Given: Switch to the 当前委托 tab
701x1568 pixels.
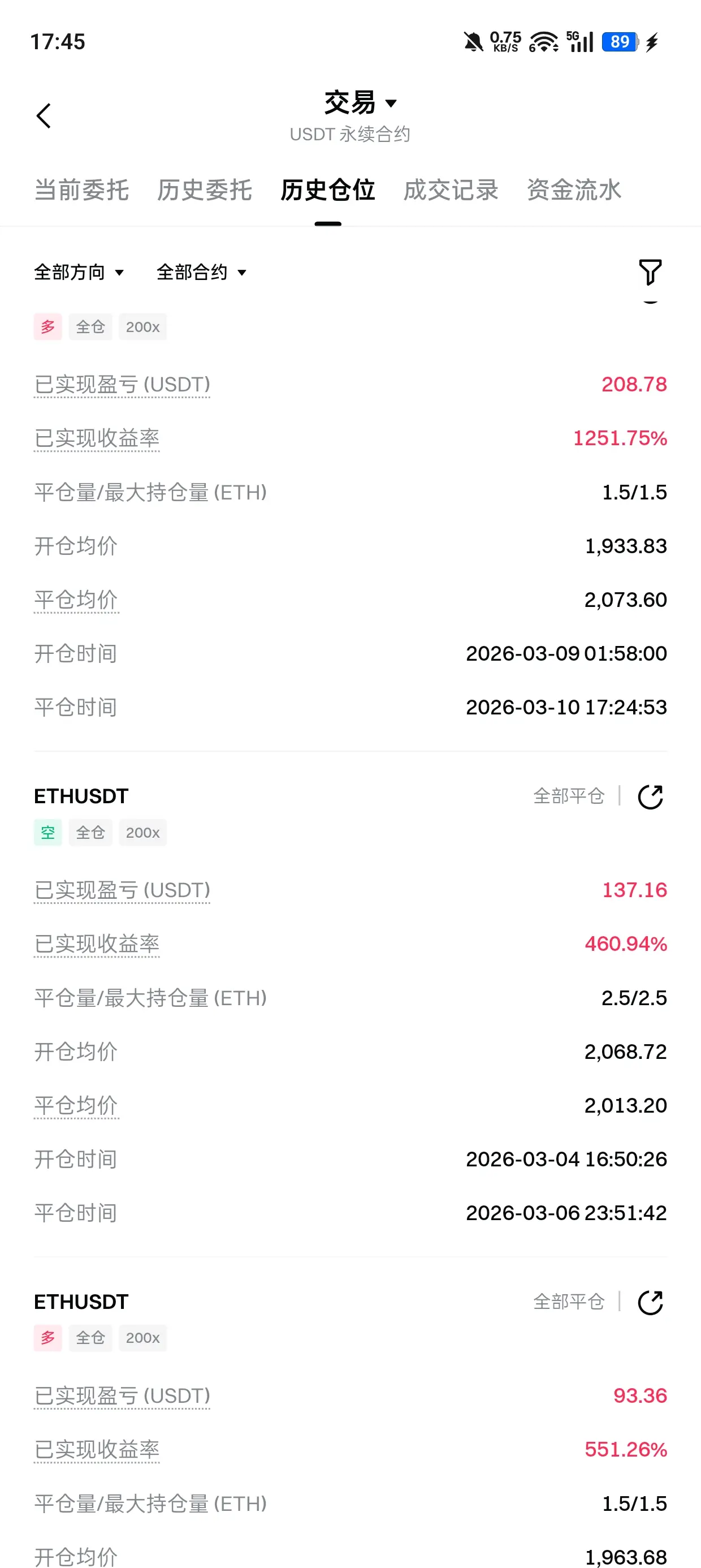Looking at the screenshot, I should (x=81, y=190).
